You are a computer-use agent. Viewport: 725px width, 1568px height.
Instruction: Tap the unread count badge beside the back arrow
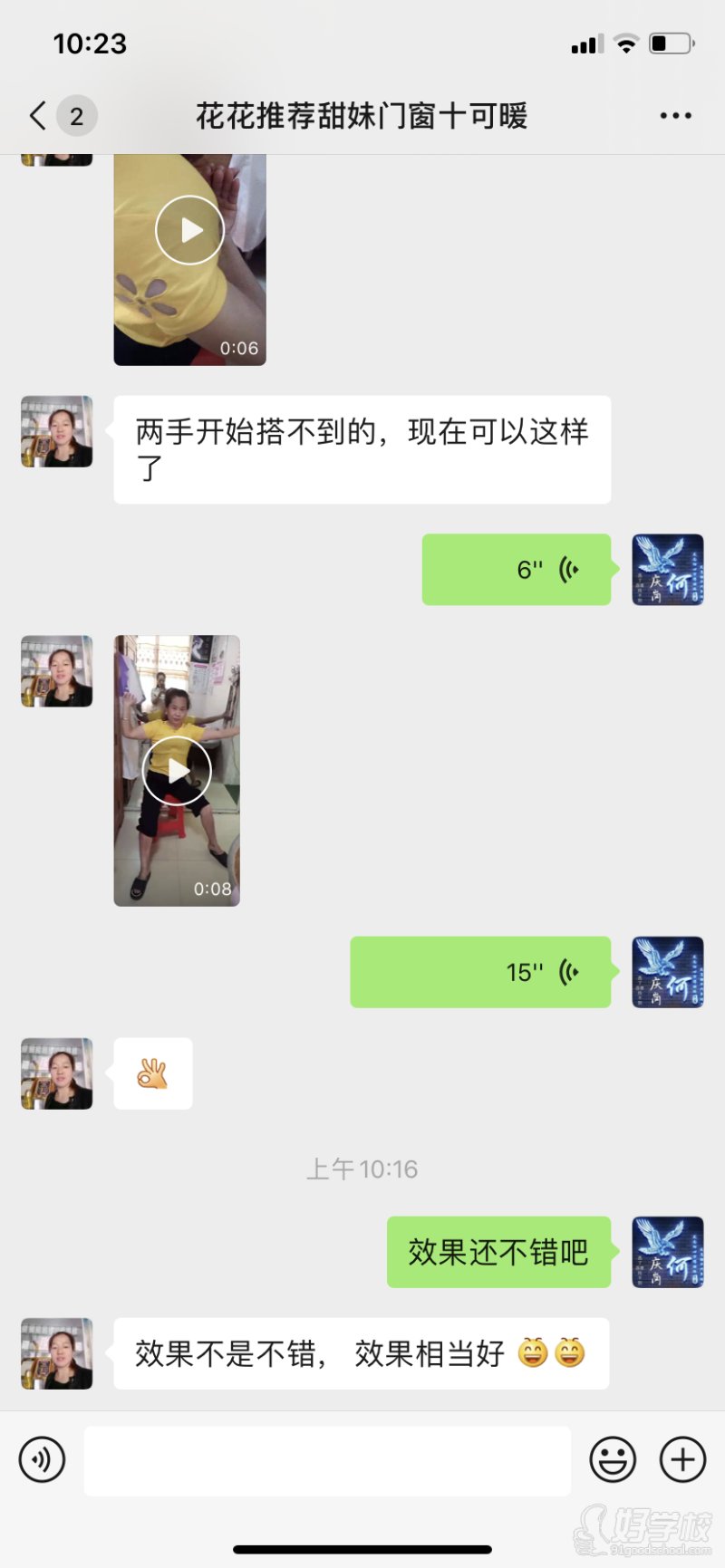tap(77, 116)
